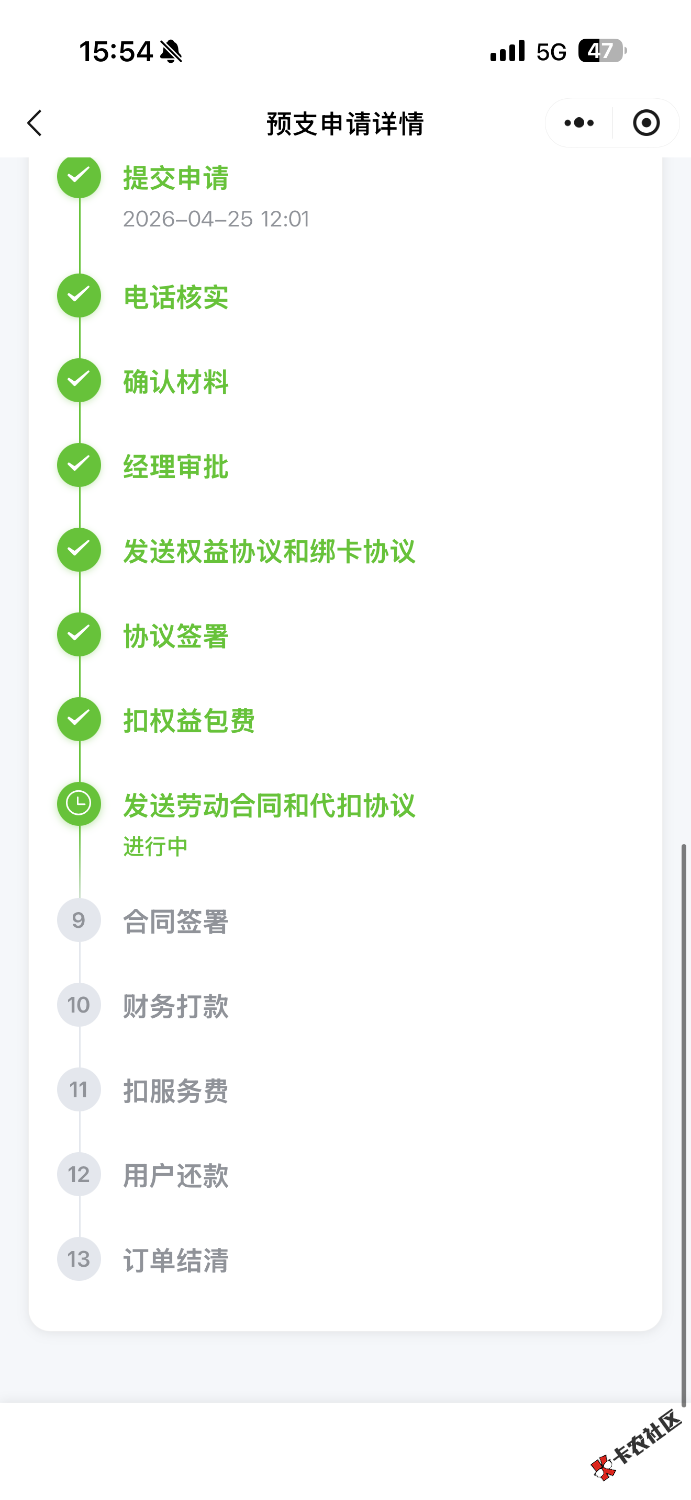
Task: Open the mini program more options menu
Action: (x=579, y=123)
